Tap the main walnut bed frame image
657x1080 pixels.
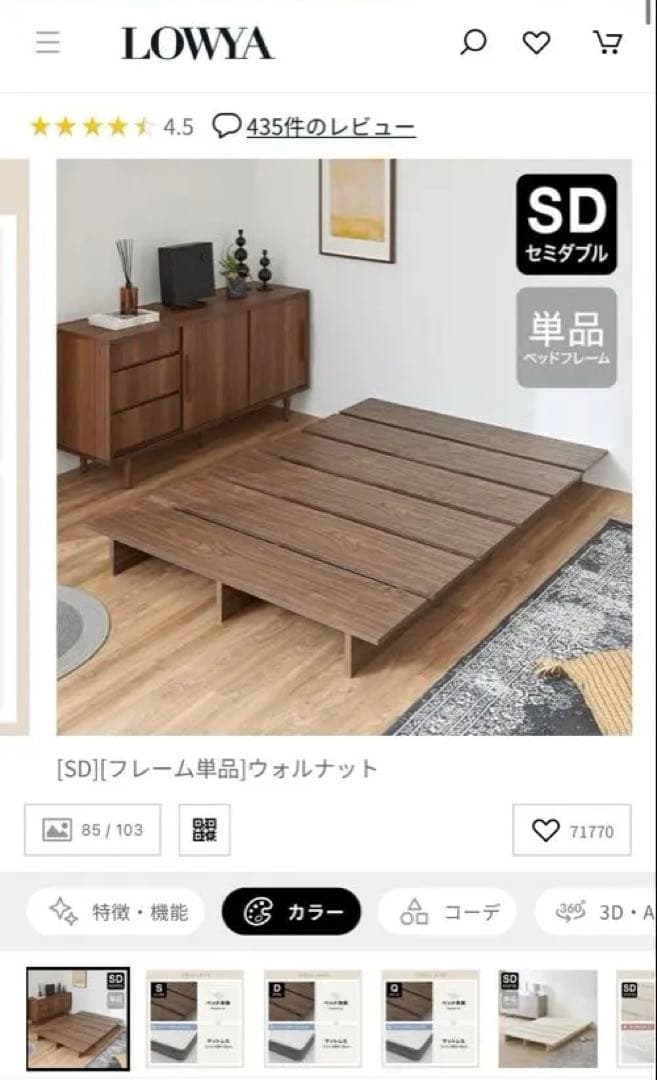[344, 447]
